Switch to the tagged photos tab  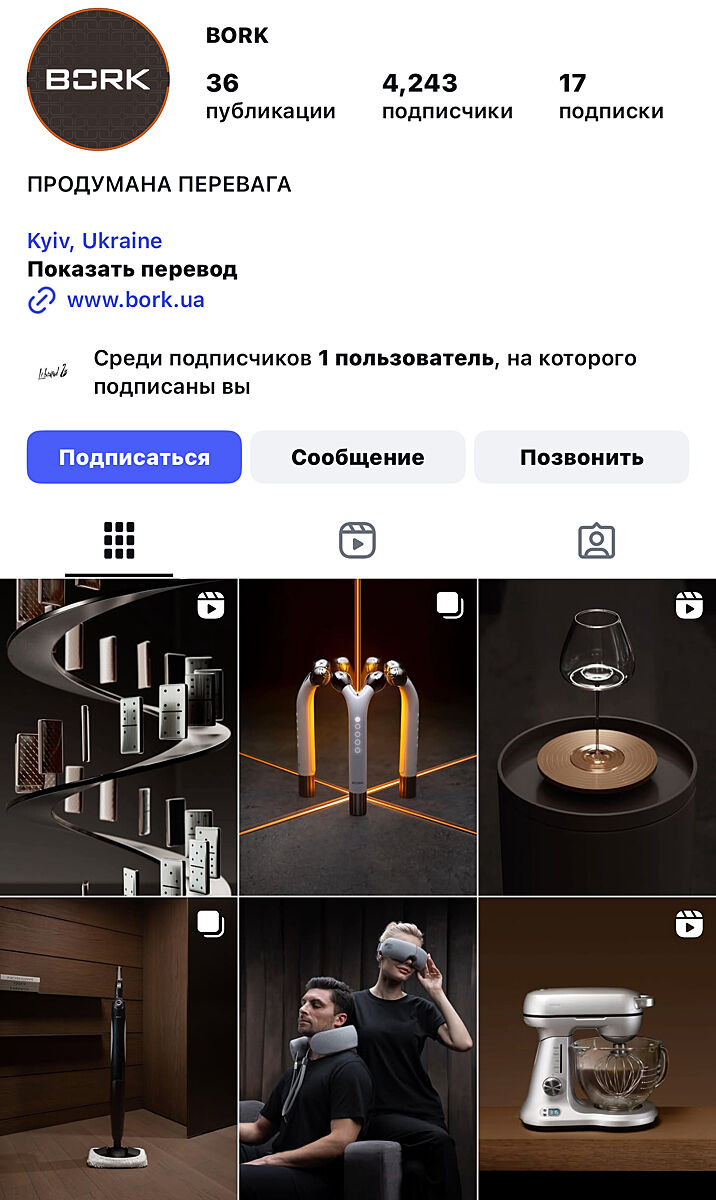pyautogui.click(x=596, y=541)
